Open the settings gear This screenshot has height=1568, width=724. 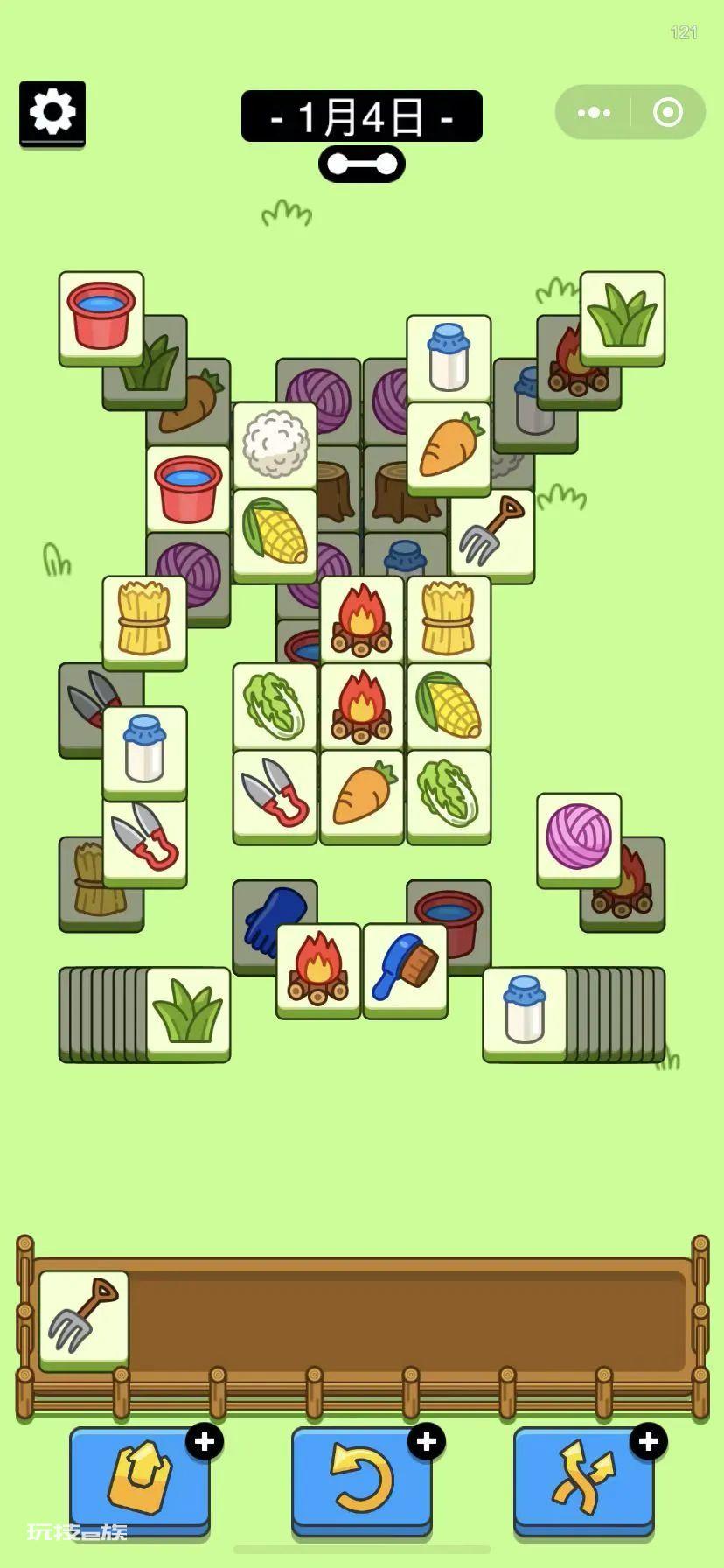coord(52,113)
